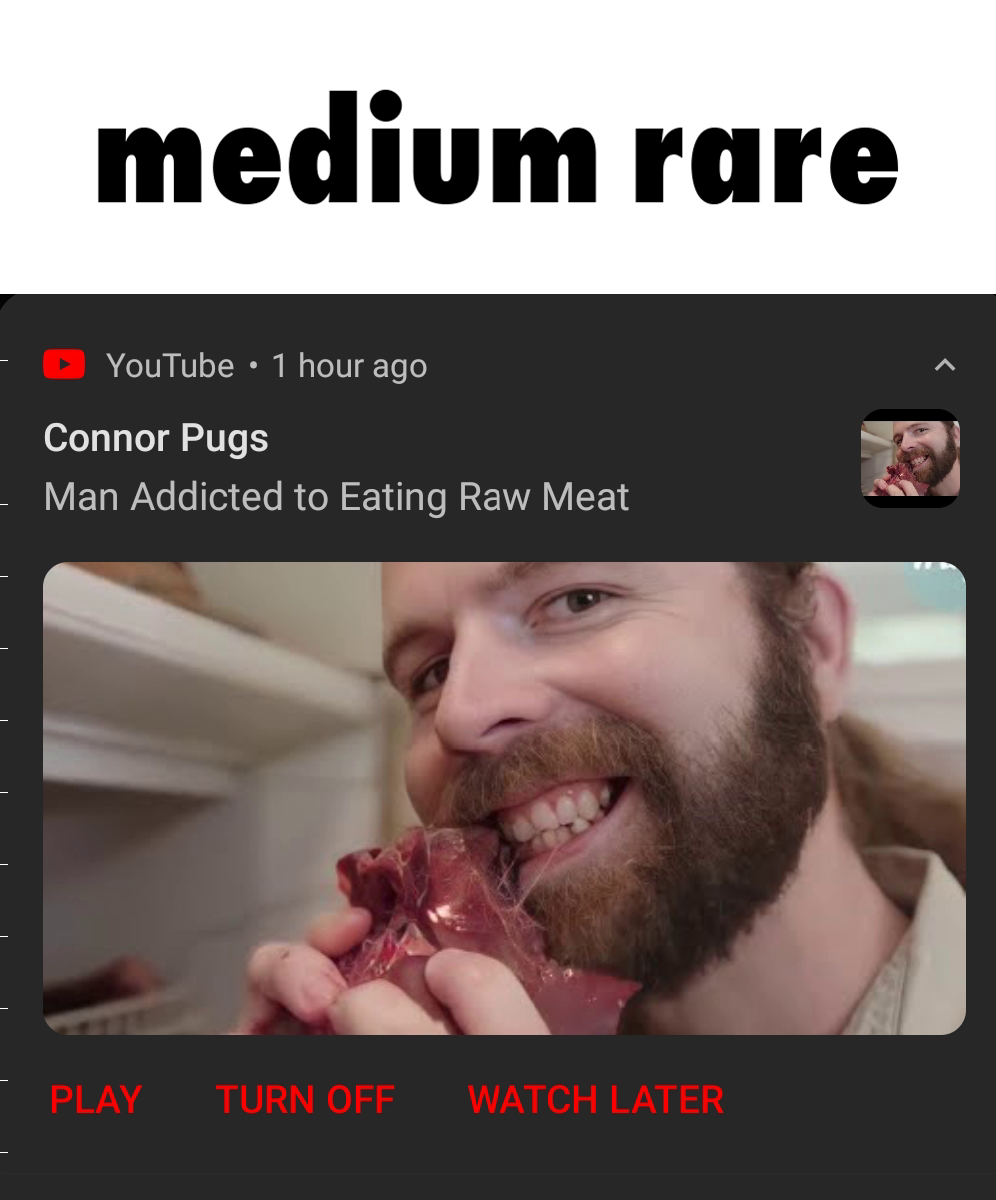The image size is (996, 1200).
Task: Open the Man Addicted to Eating Raw Meat notification
Action: click(x=336, y=497)
